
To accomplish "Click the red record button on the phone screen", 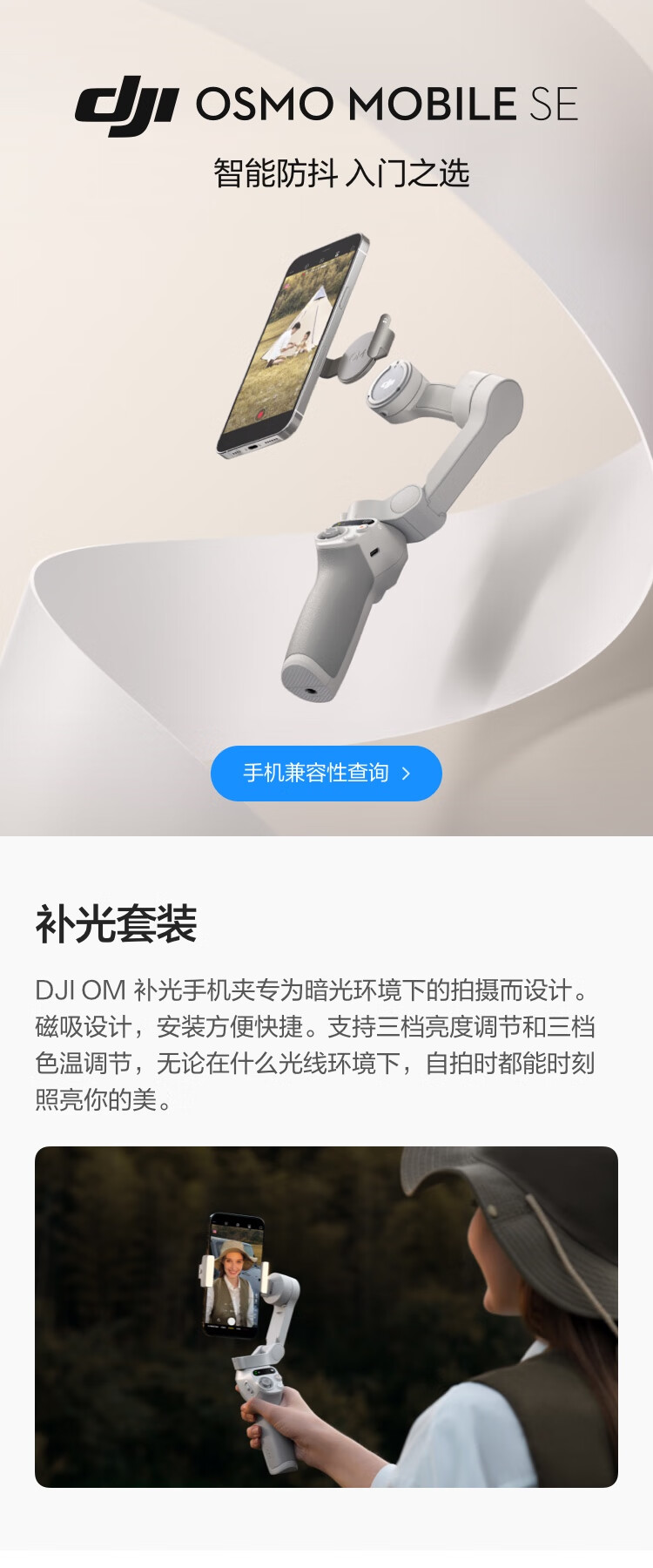I will (x=259, y=413).
